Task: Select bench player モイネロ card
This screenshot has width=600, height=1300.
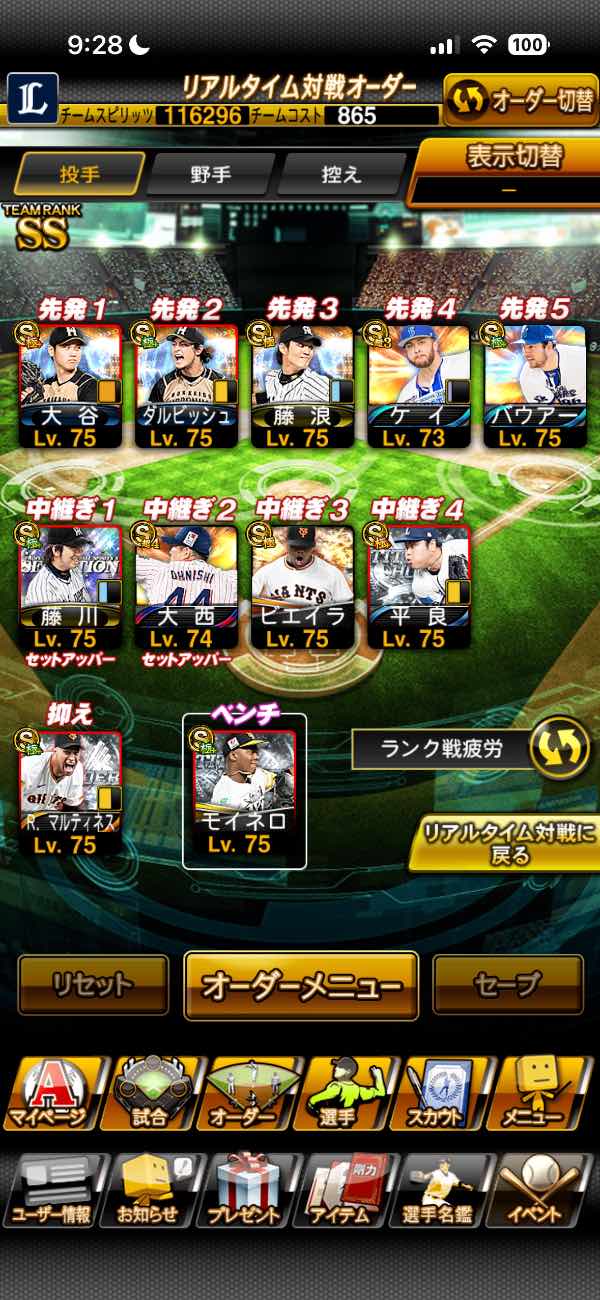Action: coord(245,790)
